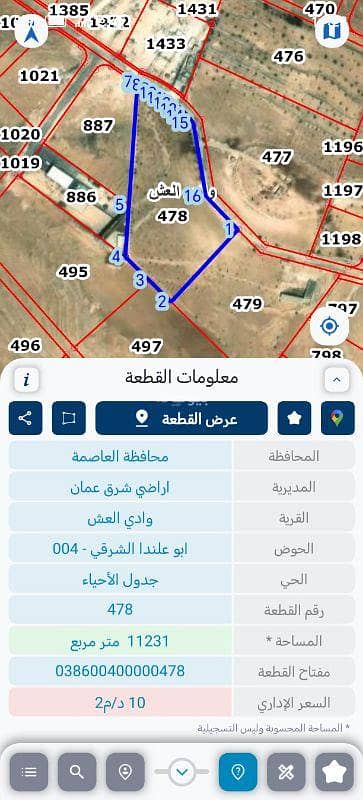Viewport: 363px width, 800px height.
Task: Tap the عرض القطعة button
Action: [181, 418]
